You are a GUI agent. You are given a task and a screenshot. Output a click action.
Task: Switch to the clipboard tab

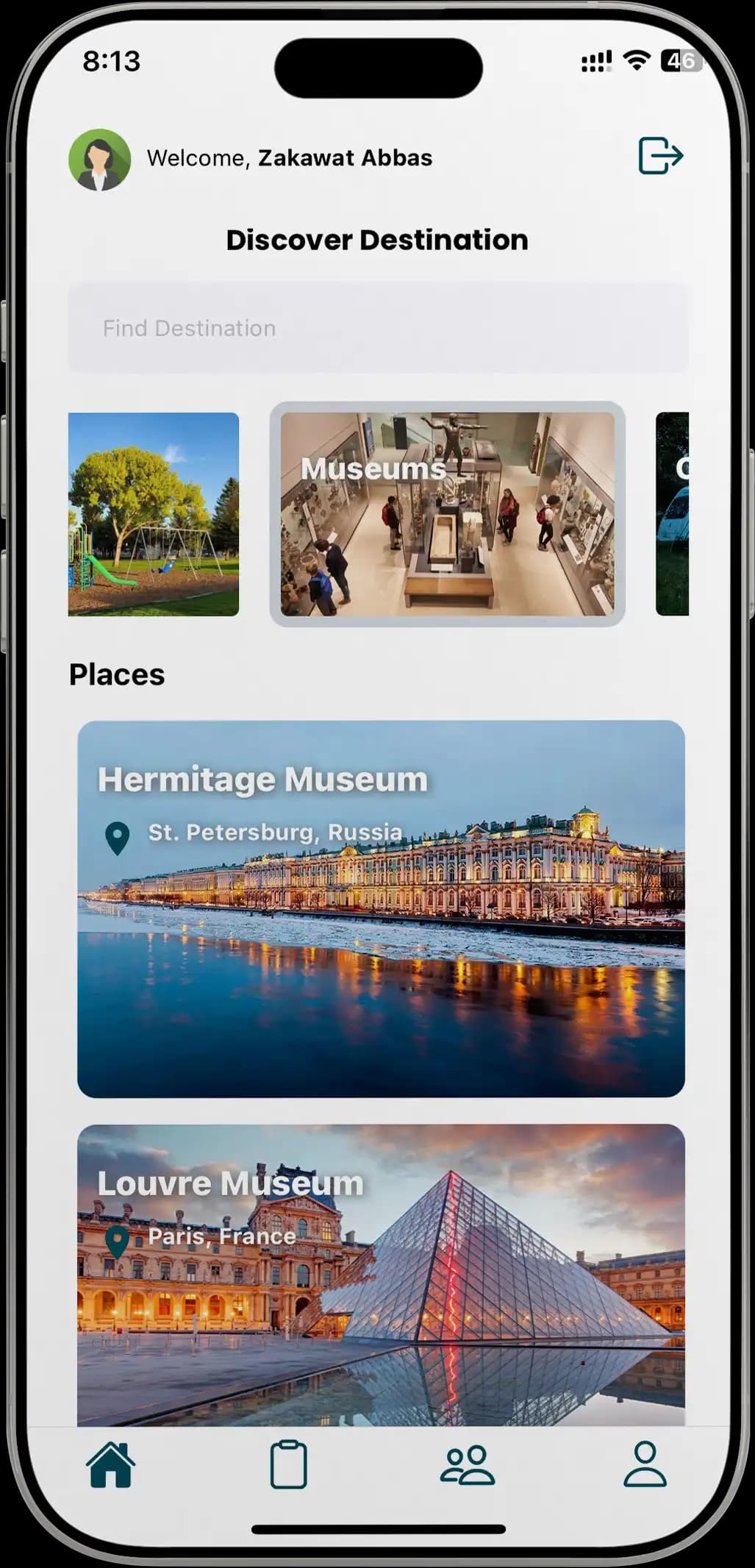tap(288, 1464)
